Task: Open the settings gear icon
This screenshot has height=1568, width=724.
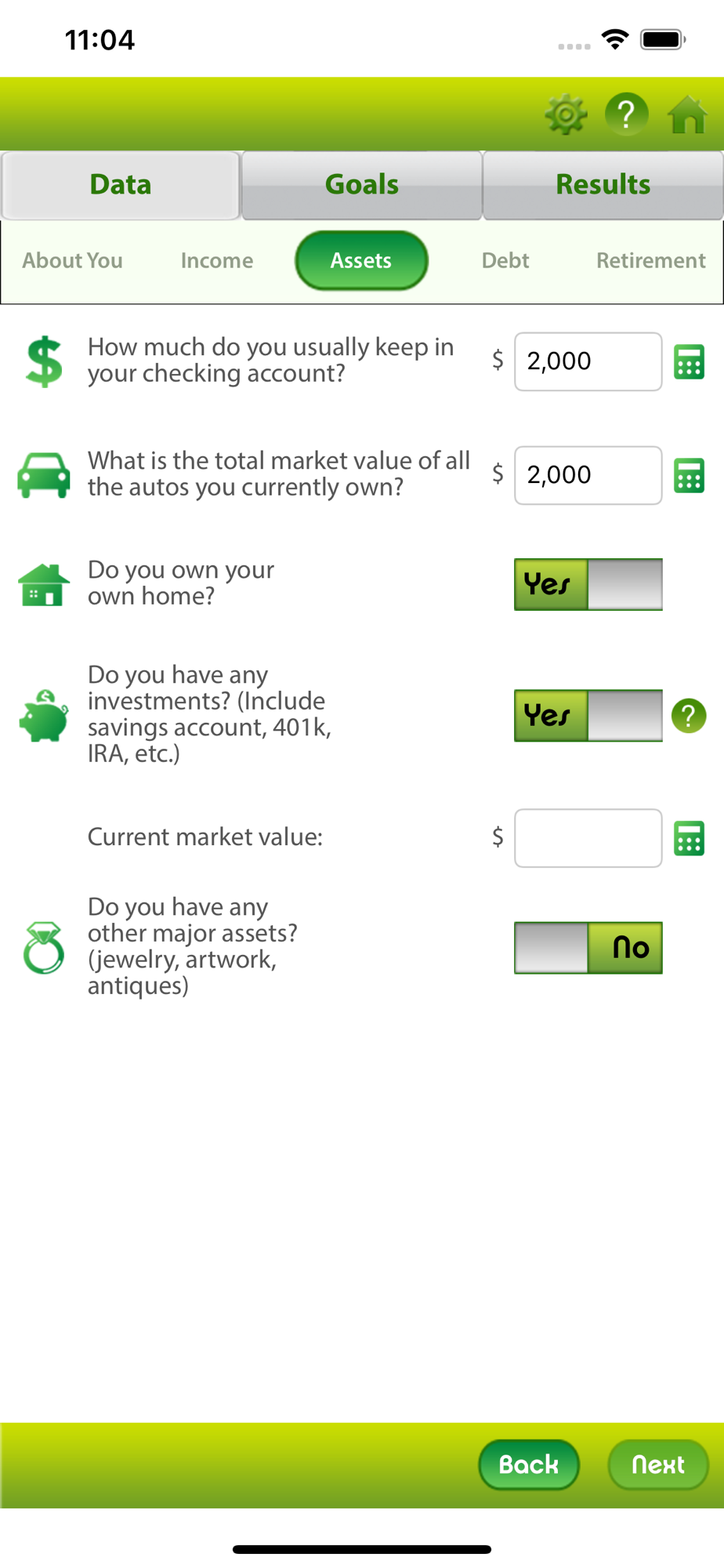Action: pos(566,115)
